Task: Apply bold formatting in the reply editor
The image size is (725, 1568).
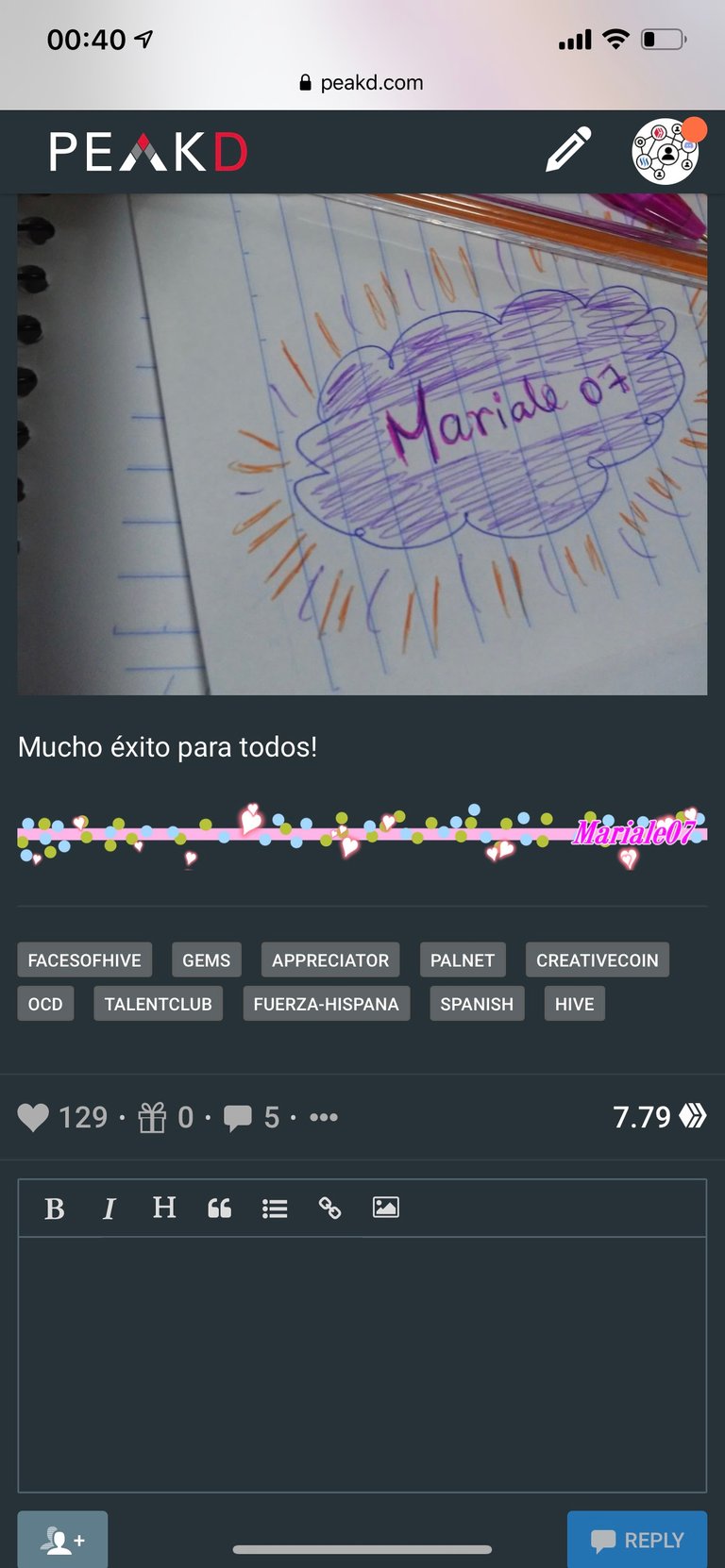Action: (x=55, y=1209)
